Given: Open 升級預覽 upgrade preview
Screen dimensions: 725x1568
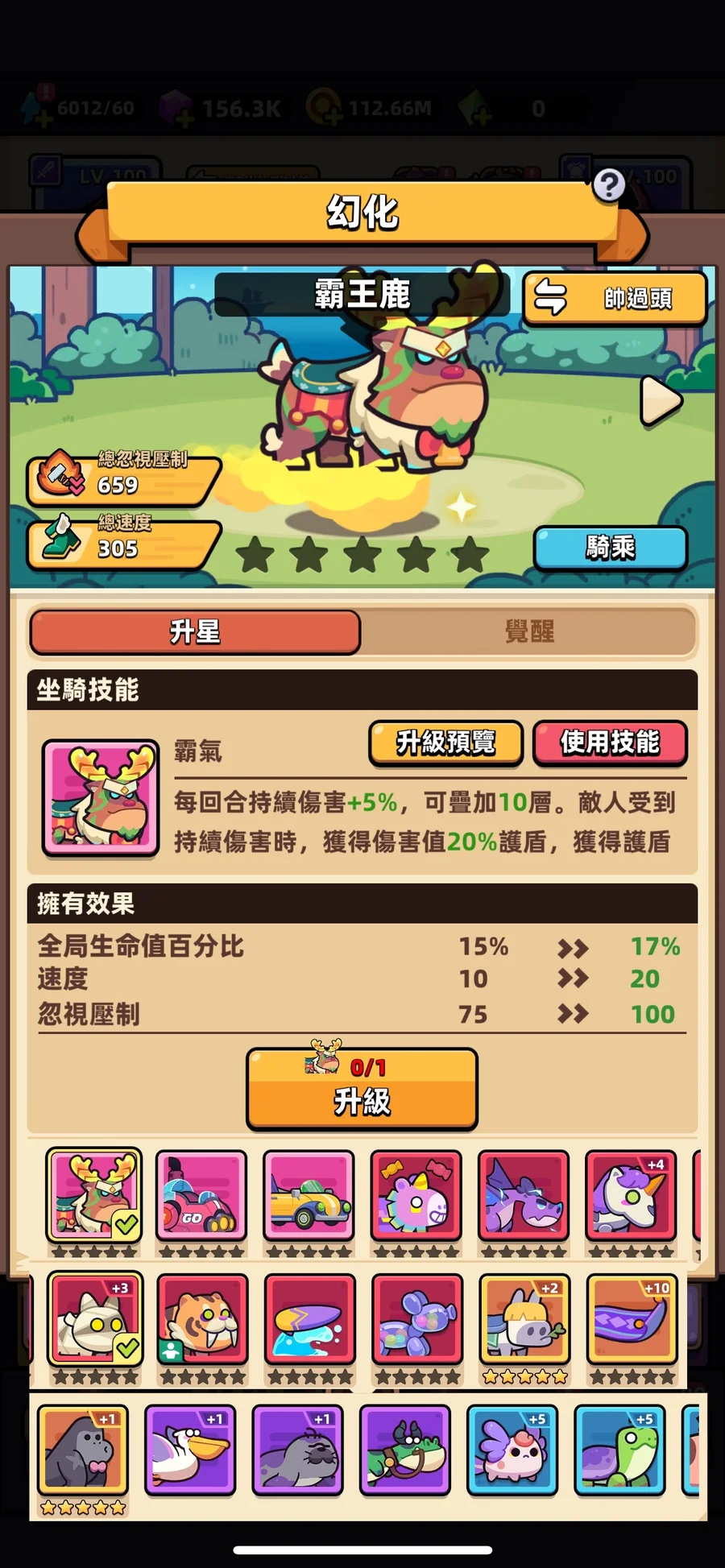Looking at the screenshot, I should coord(446,743).
